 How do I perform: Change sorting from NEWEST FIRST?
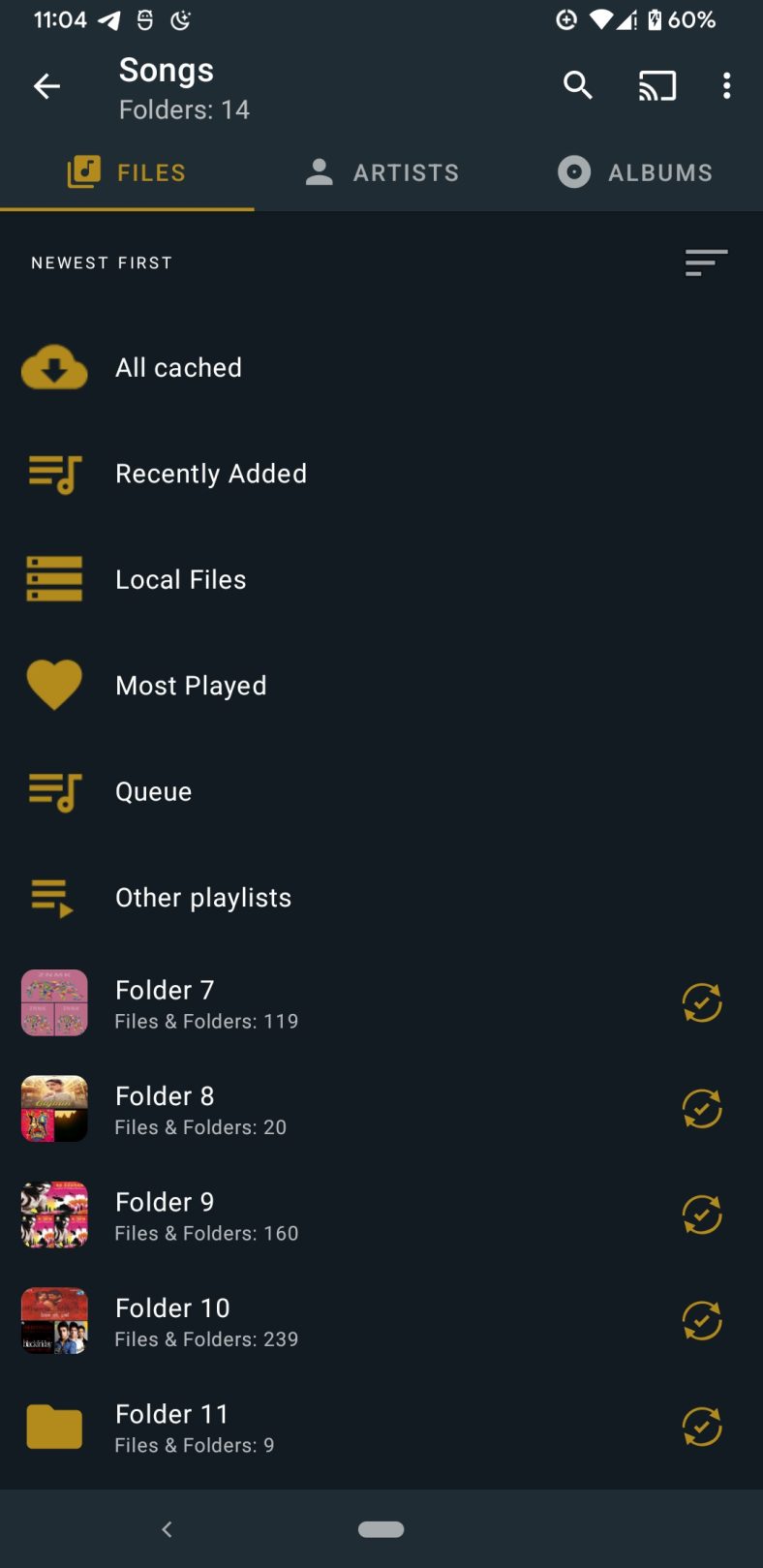[x=102, y=262]
